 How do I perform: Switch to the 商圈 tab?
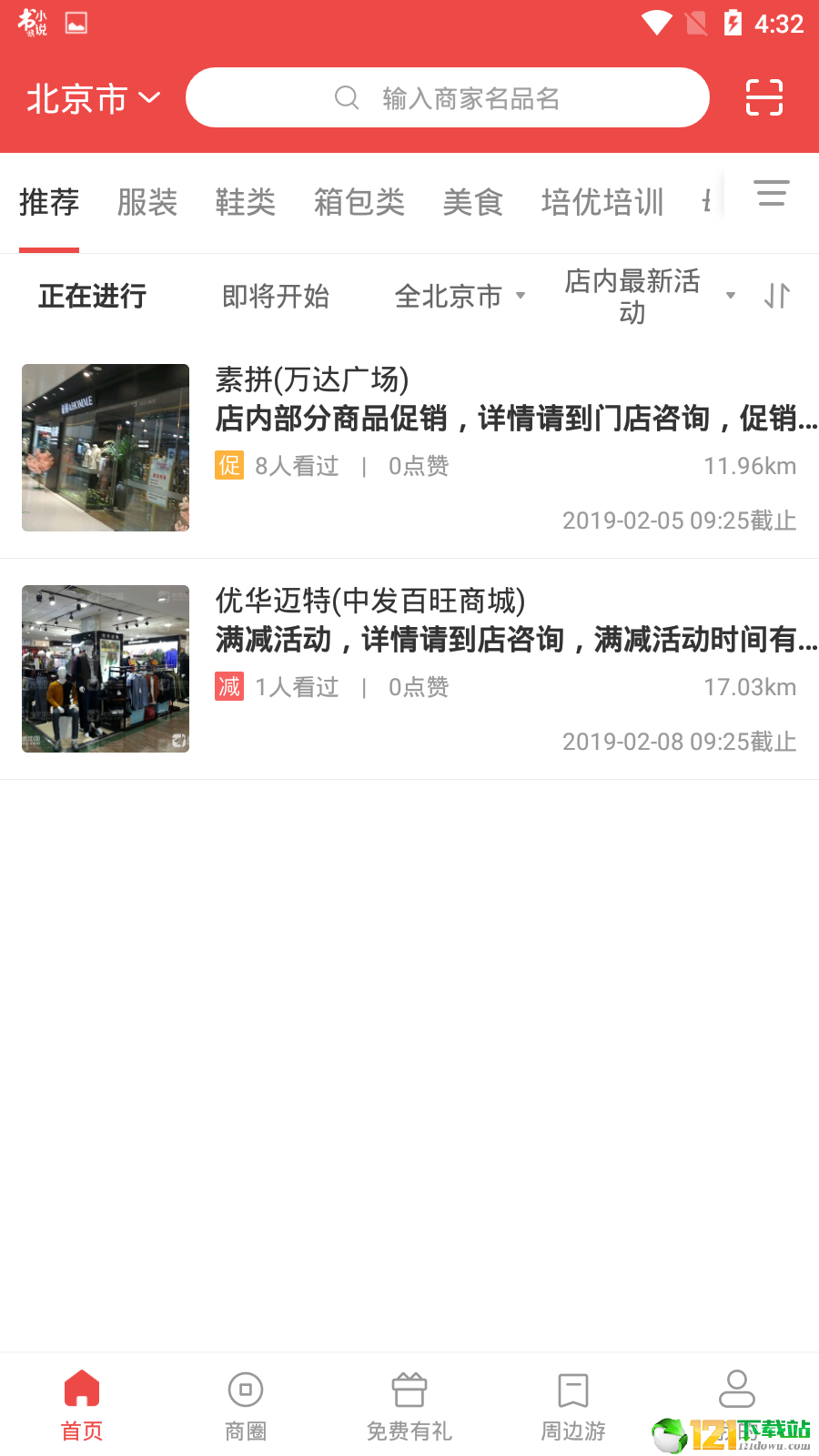(x=246, y=1406)
